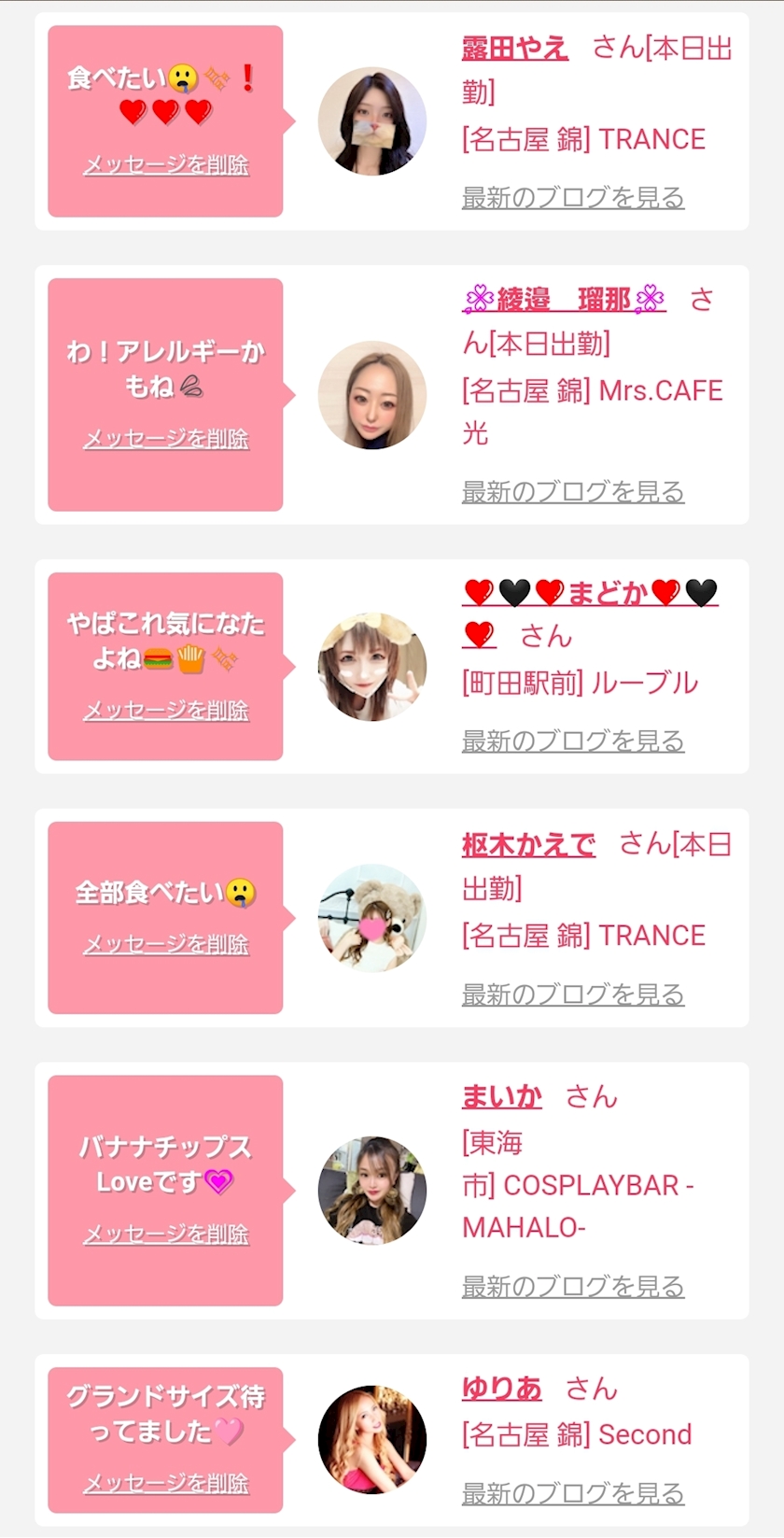784x1538 pixels.
Task: View まどか's latest blog
Action: click(573, 741)
